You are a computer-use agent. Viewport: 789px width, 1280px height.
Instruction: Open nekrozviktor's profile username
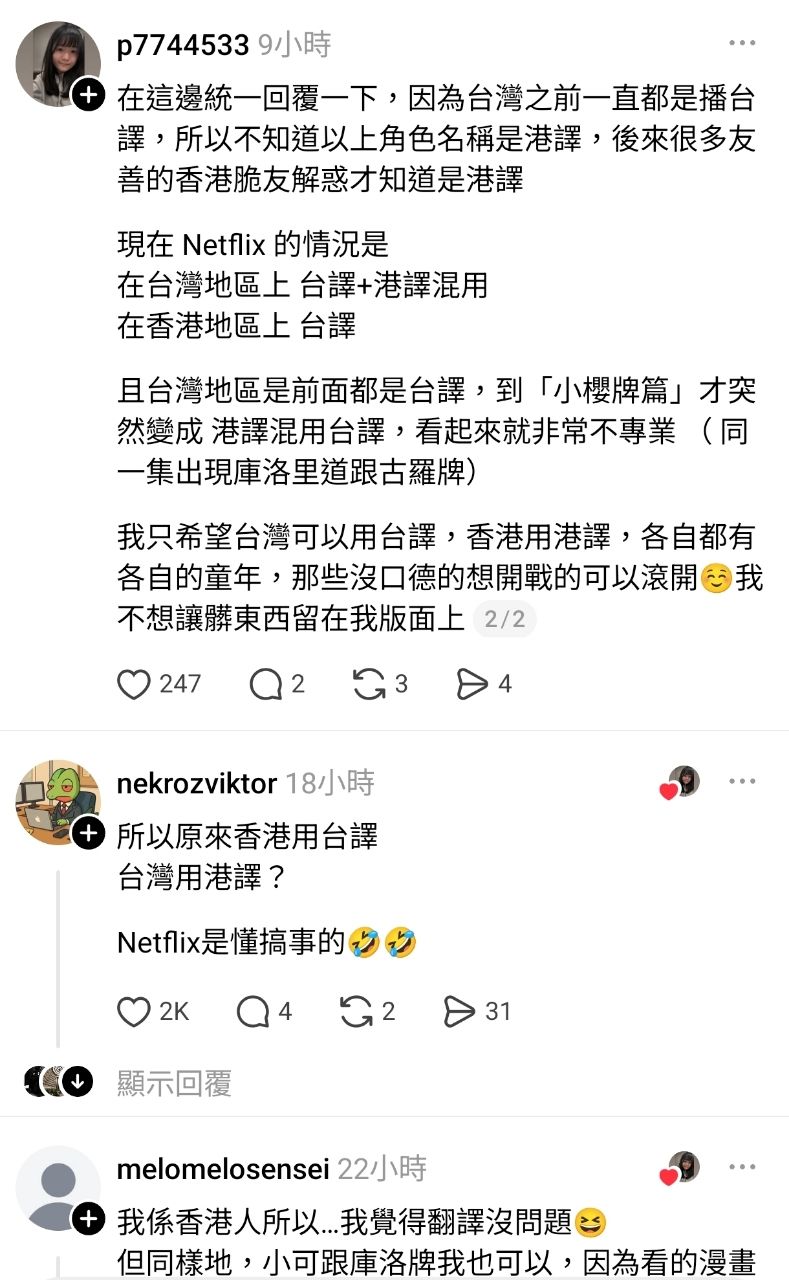196,783
